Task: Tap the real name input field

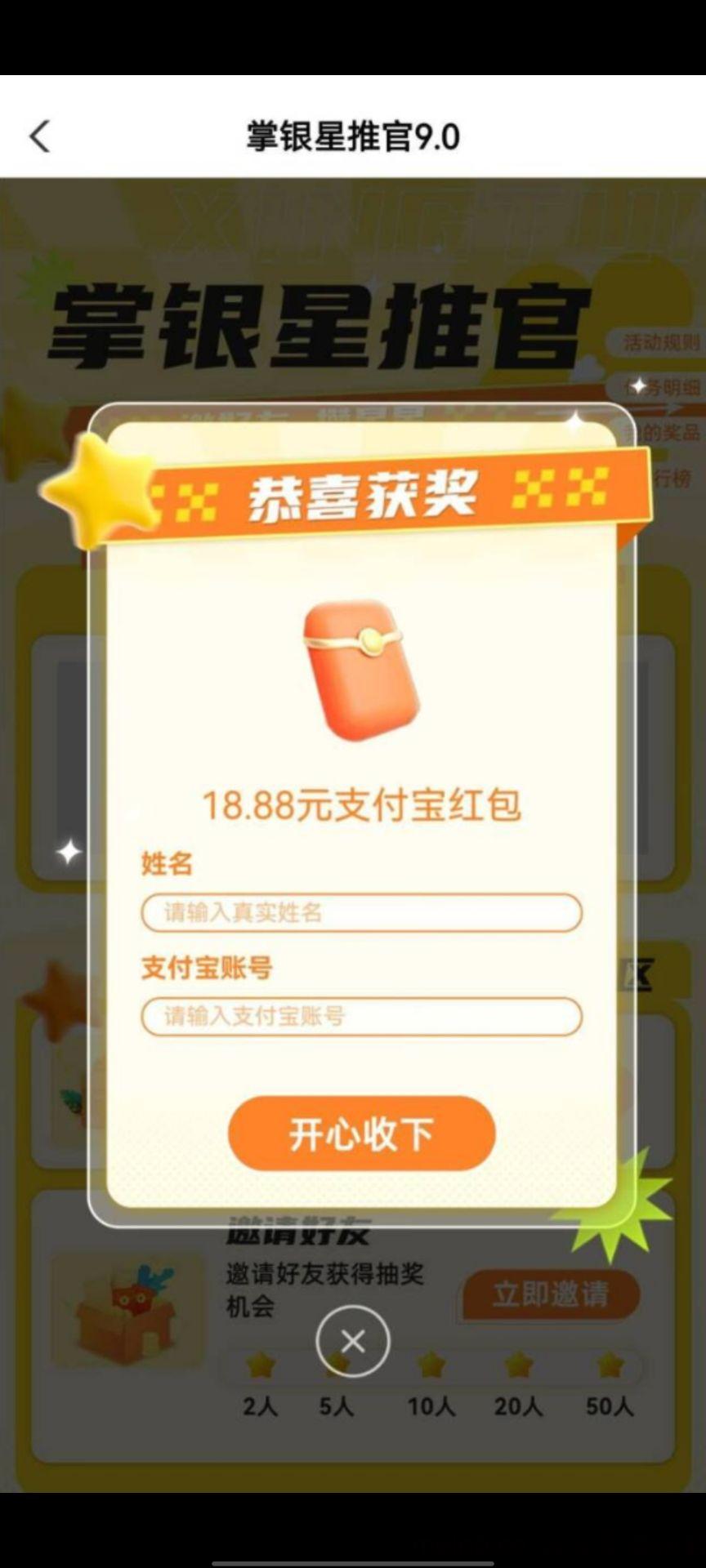Action: (x=361, y=912)
